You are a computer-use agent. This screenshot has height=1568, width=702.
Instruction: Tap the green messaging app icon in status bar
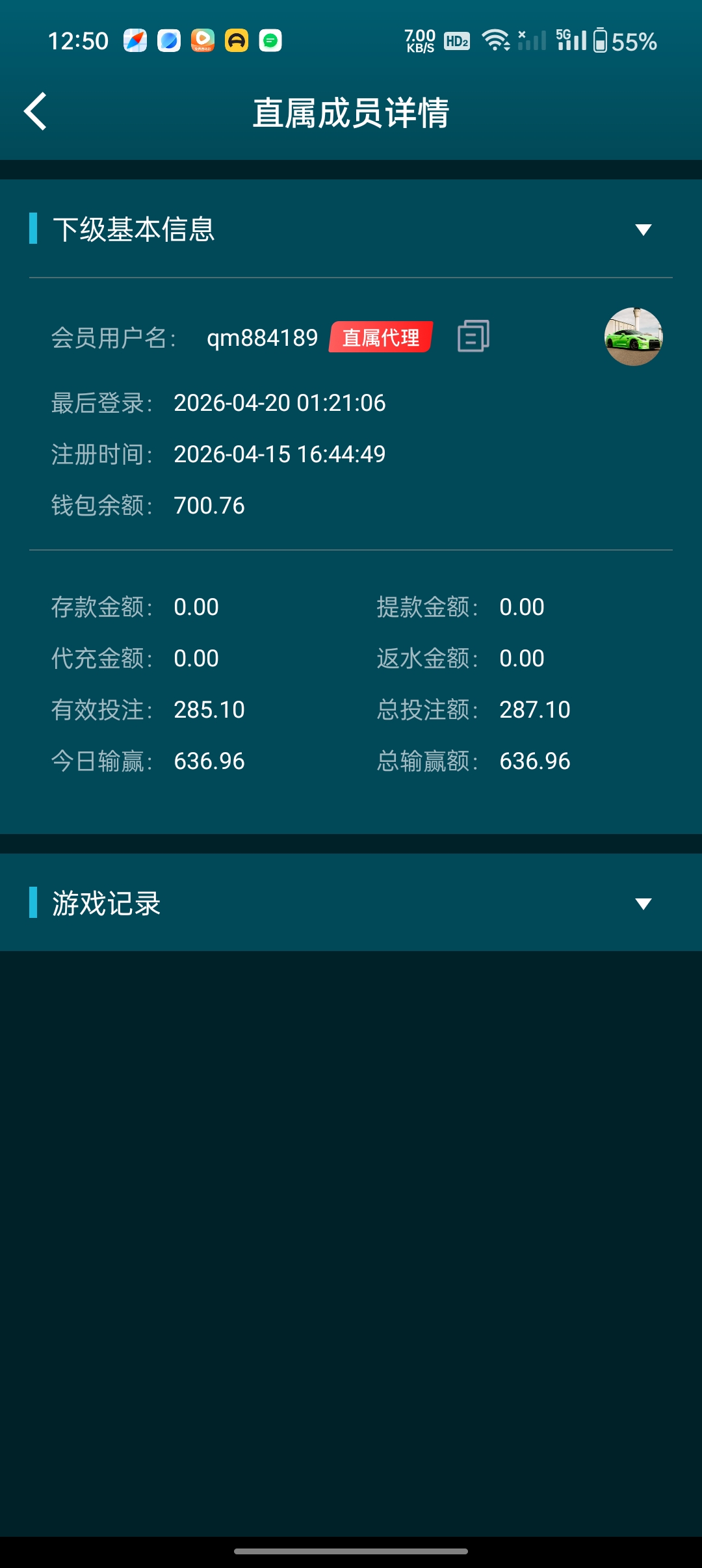click(270, 41)
